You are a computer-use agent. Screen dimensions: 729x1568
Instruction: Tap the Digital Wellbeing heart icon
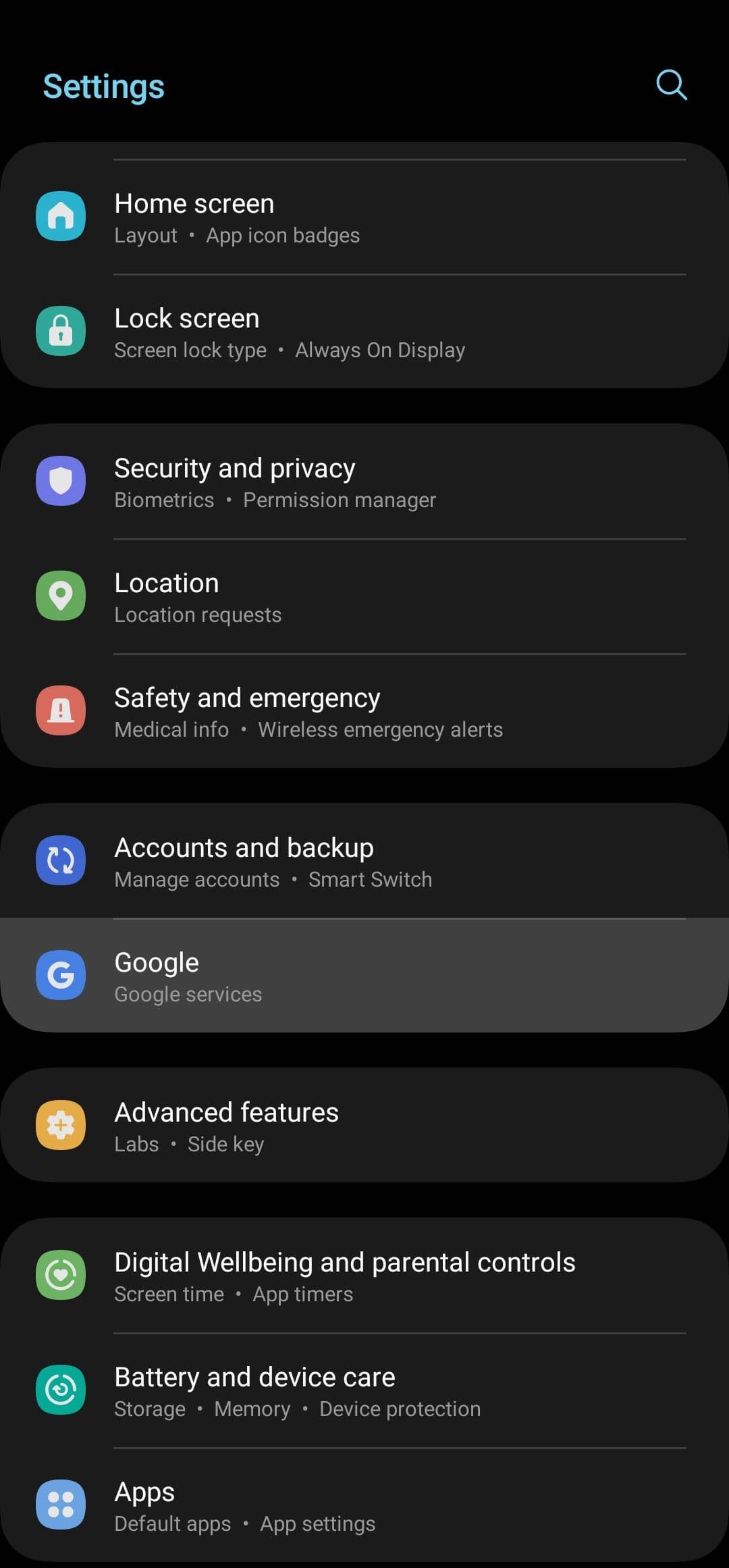click(x=61, y=1275)
